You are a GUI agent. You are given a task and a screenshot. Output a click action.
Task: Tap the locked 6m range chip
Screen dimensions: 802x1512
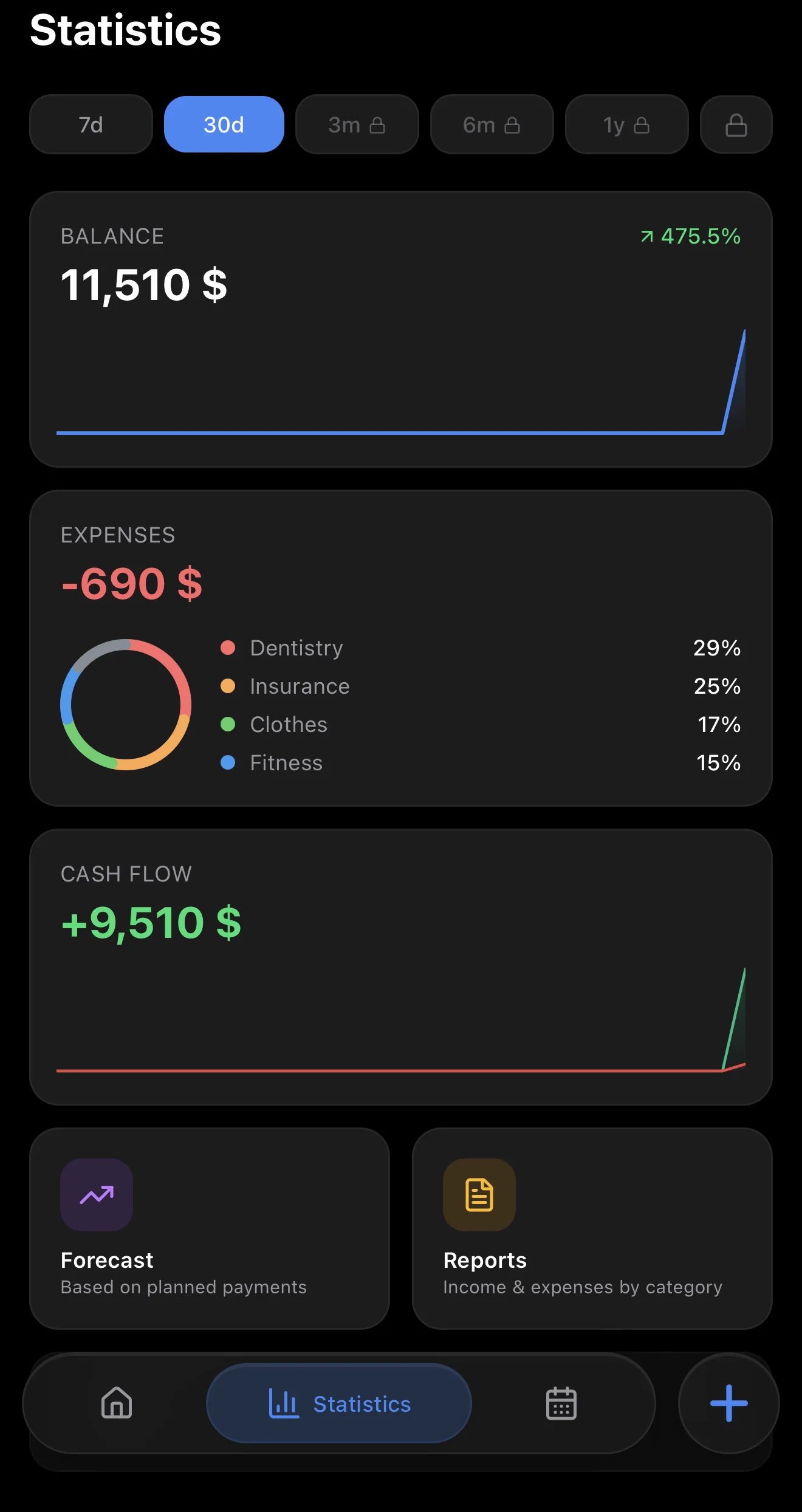492,125
